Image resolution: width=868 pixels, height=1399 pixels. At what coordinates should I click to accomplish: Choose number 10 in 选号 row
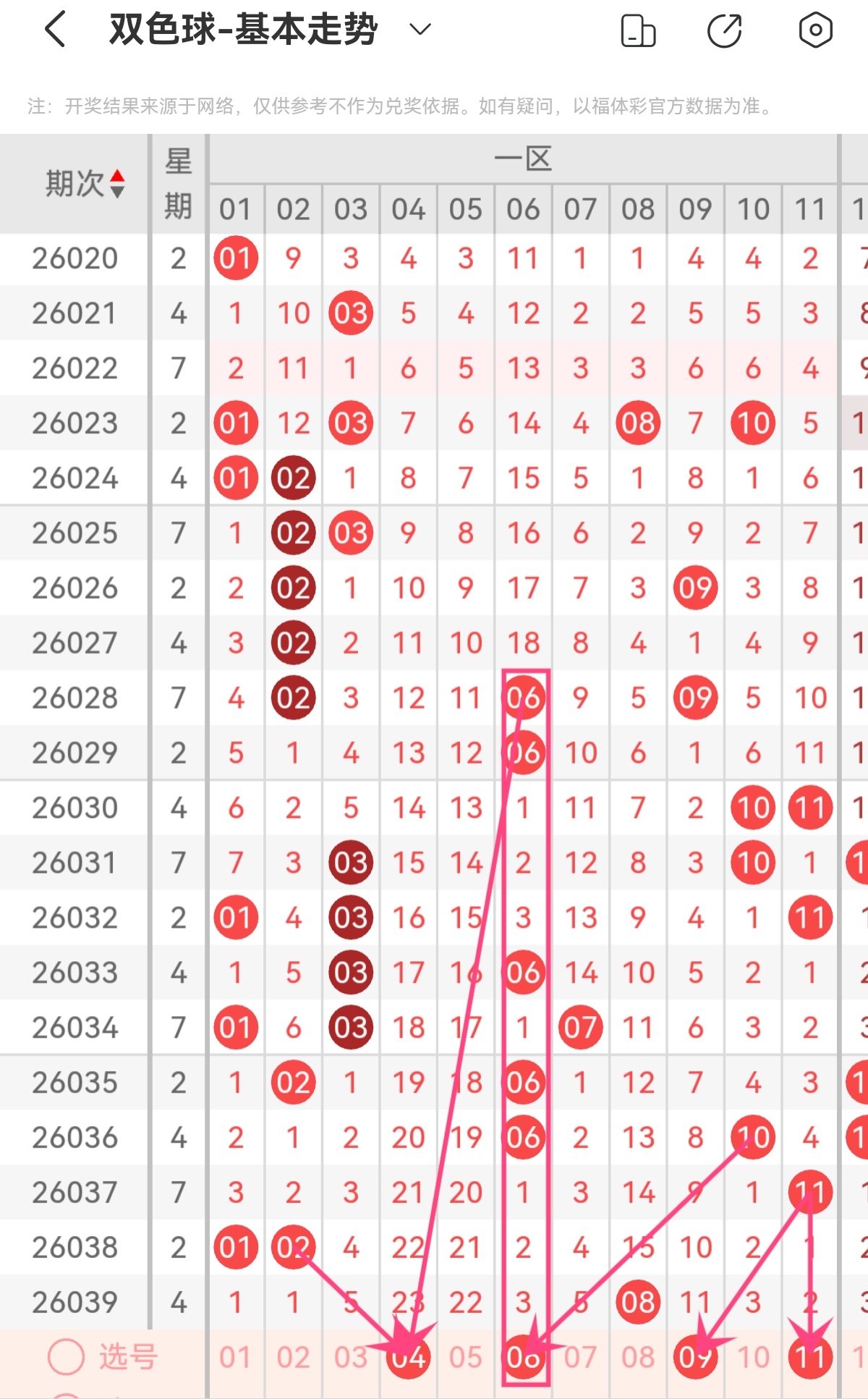[753, 1358]
